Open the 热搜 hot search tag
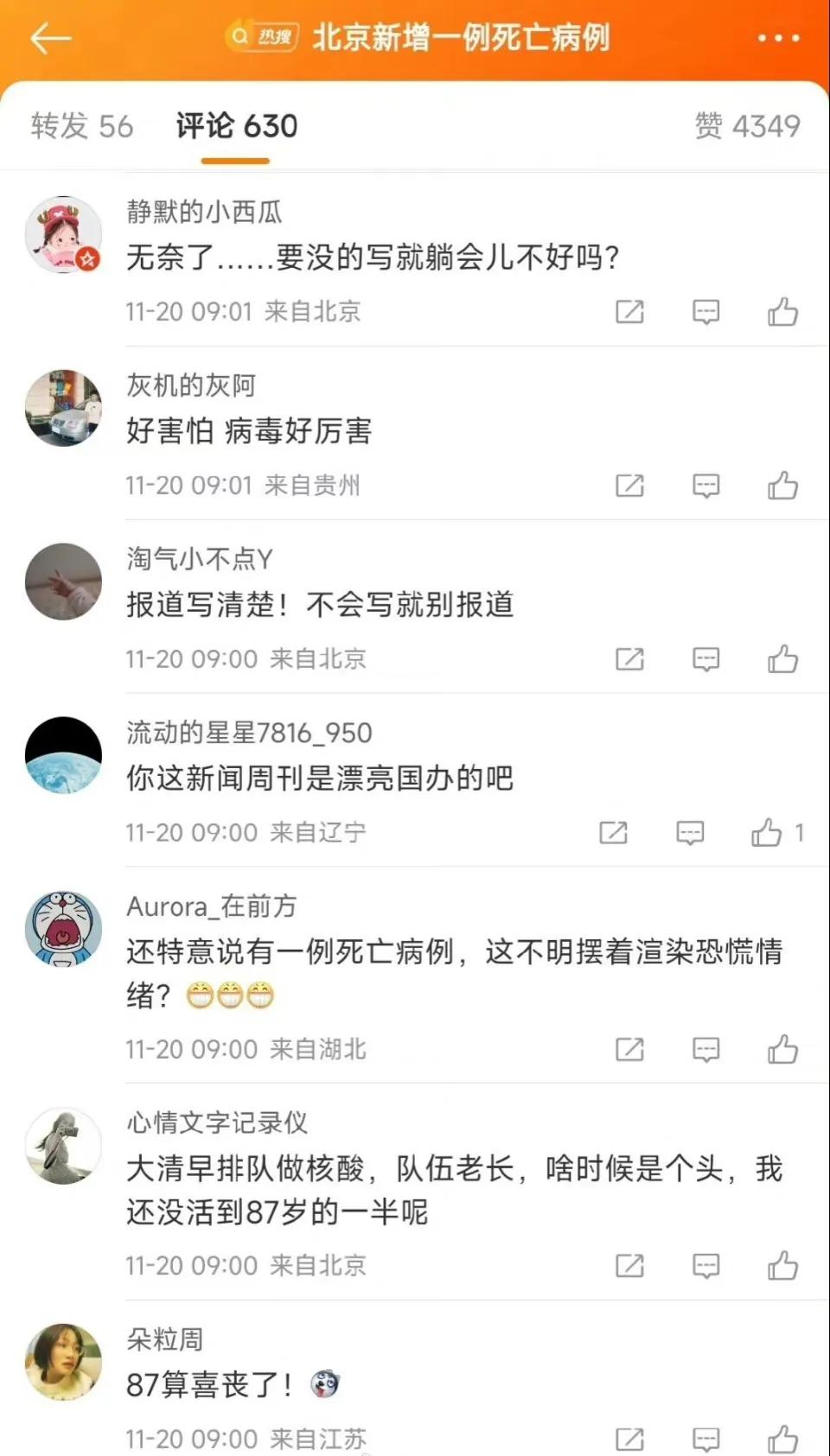Screen dimensions: 830x1456 pos(263,37)
